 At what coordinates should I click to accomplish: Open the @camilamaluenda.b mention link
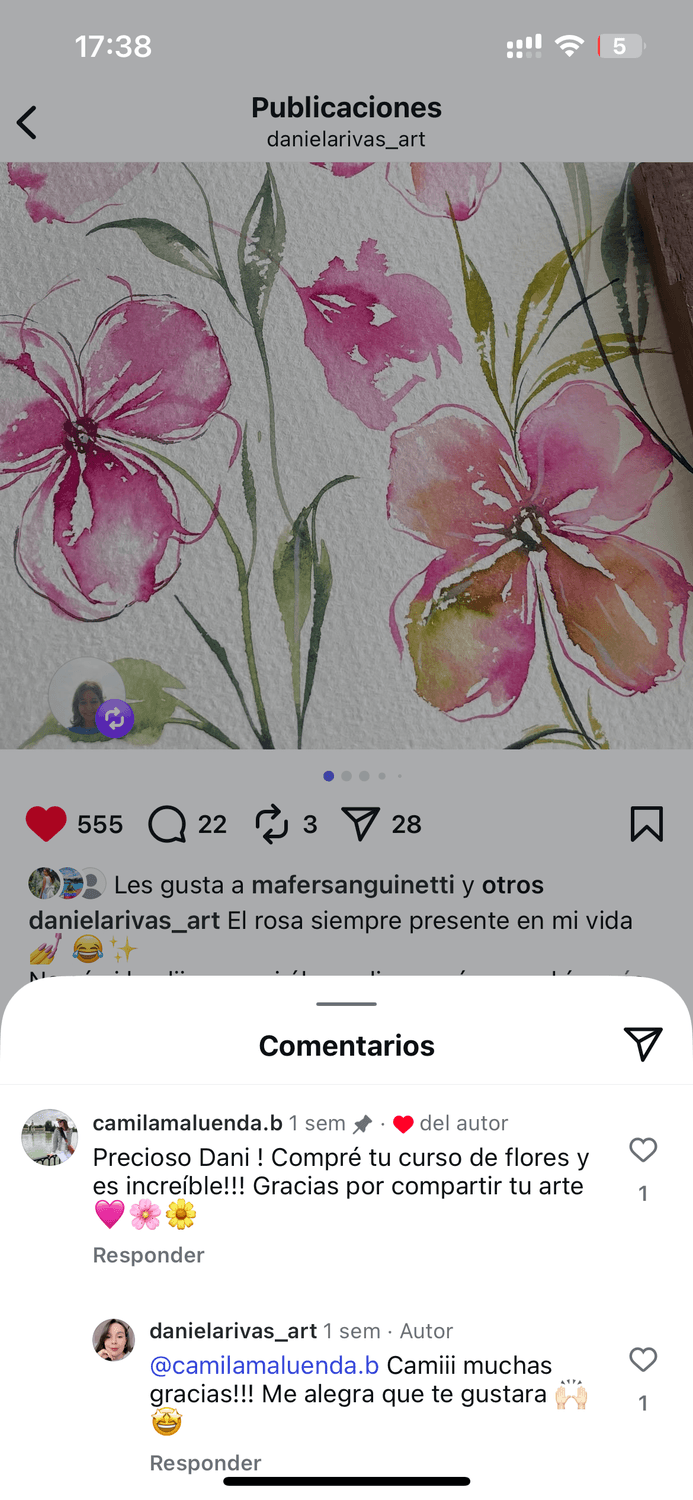[x=264, y=1365]
